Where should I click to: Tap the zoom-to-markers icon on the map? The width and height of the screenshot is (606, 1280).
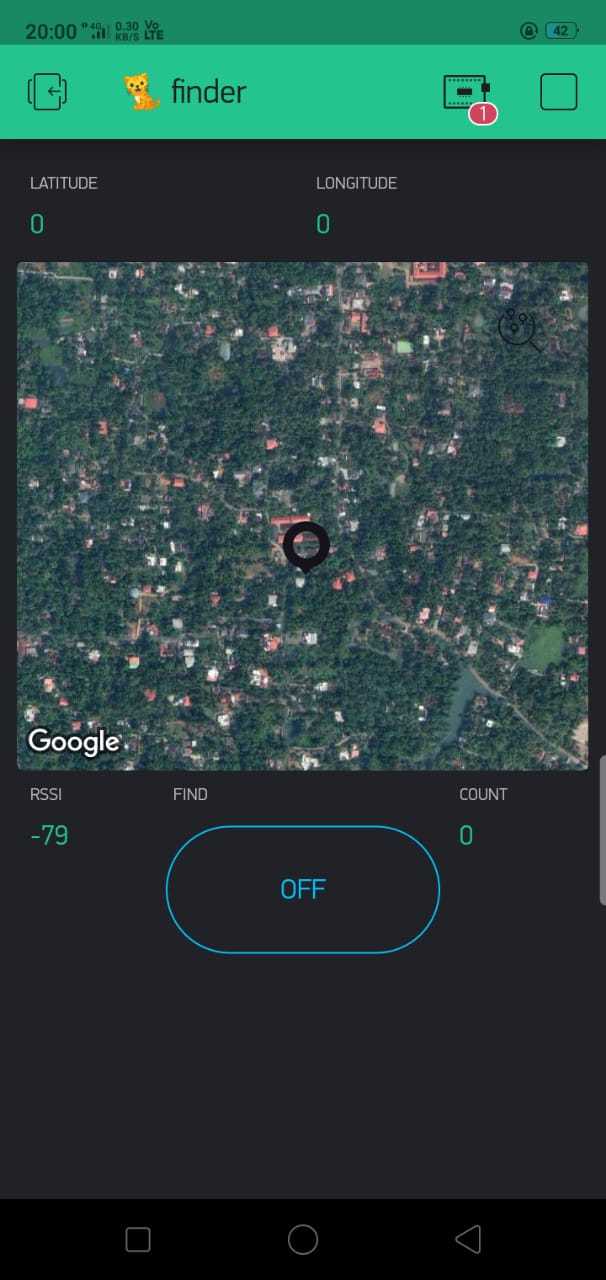(x=519, y=328)
